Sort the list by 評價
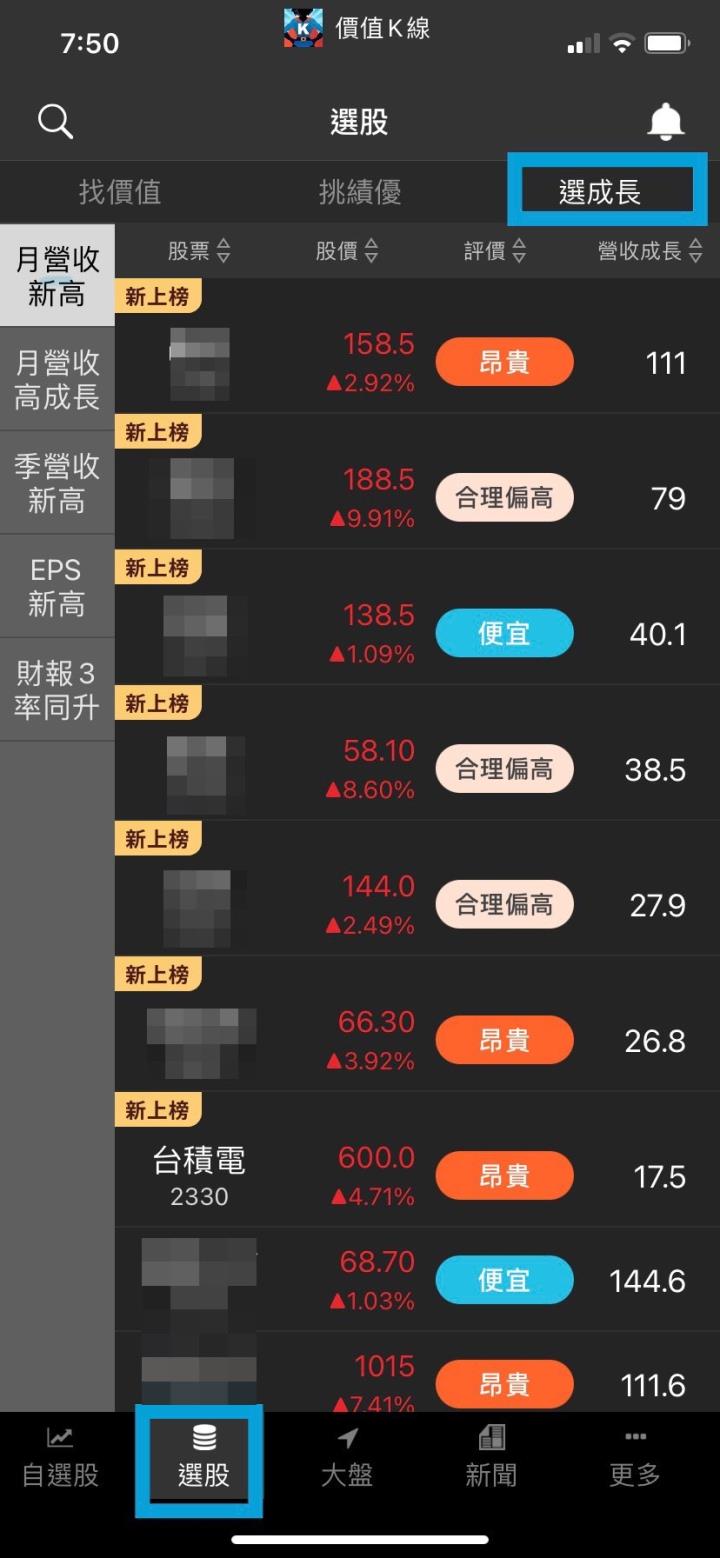This screenshot has height=1558, width=720. point(495,251)
